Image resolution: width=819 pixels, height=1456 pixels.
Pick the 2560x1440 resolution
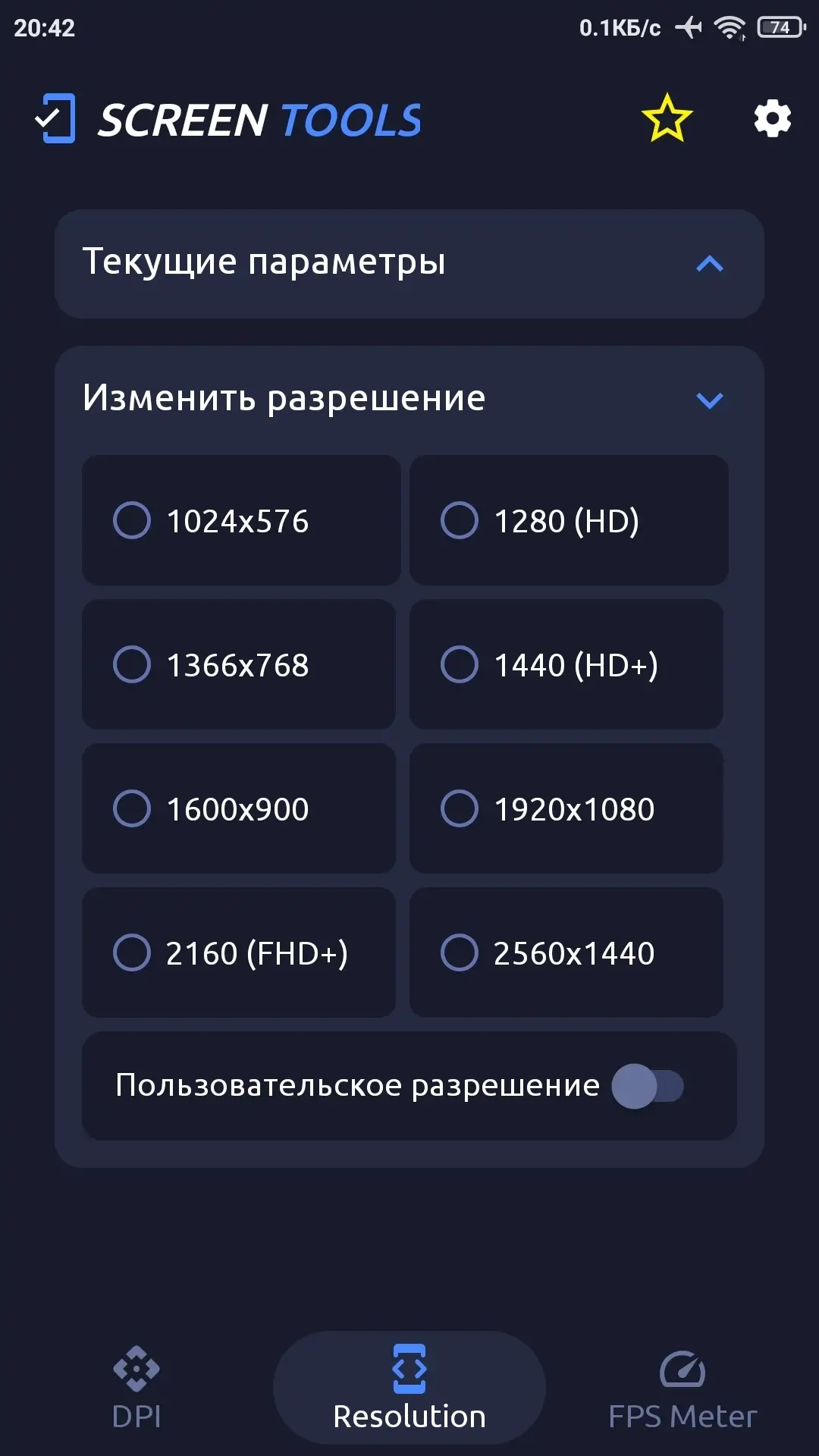pyautogui.click(x=566, y=952)
